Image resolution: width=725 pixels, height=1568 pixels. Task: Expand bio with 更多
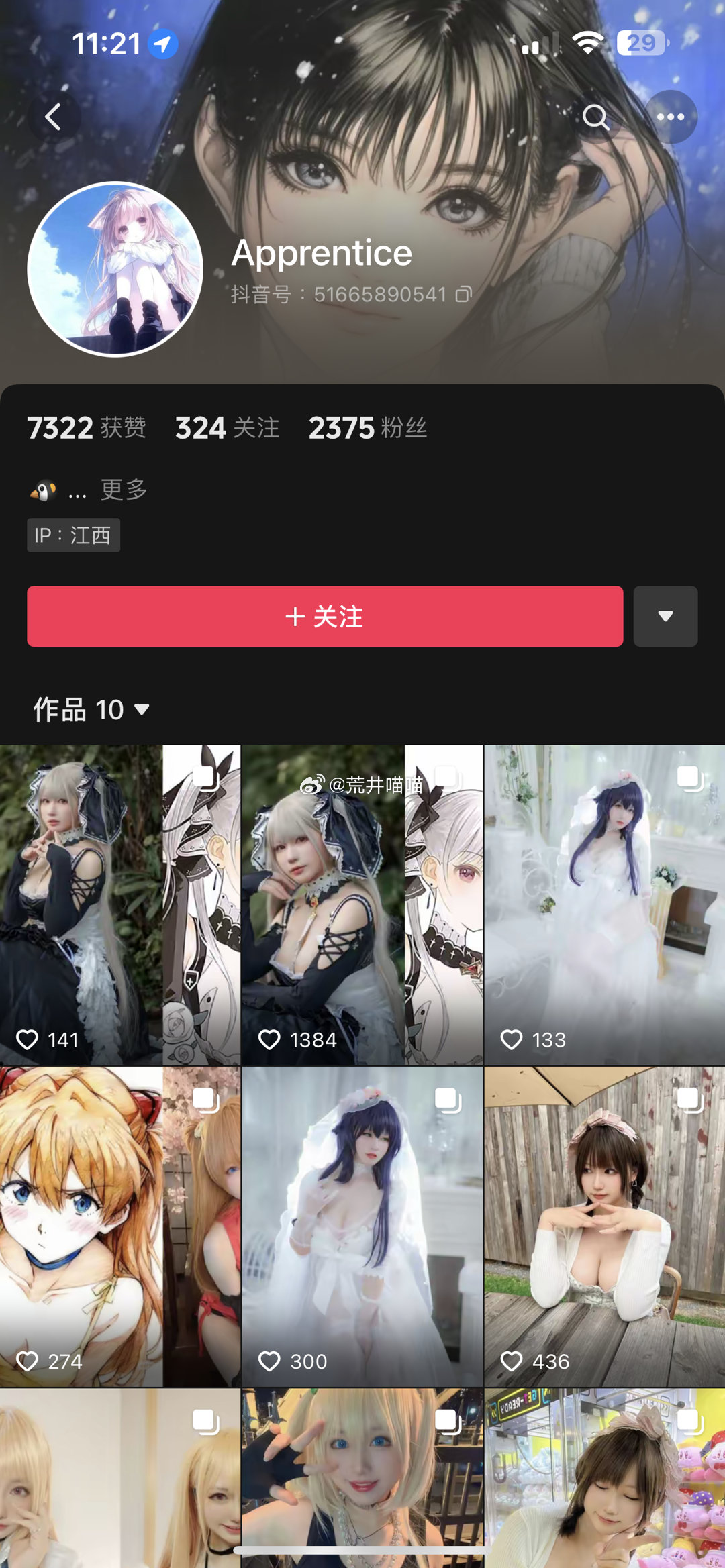point(124,490)
